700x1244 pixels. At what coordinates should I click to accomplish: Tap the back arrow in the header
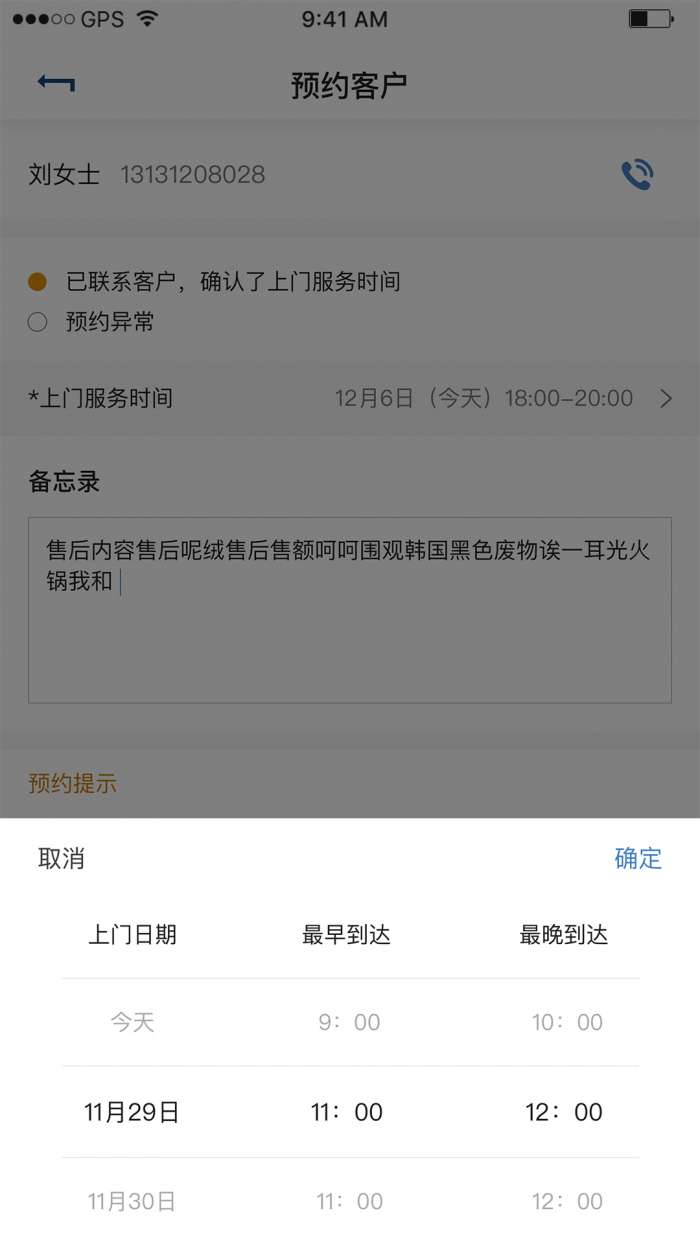click(x=56, y=83)
